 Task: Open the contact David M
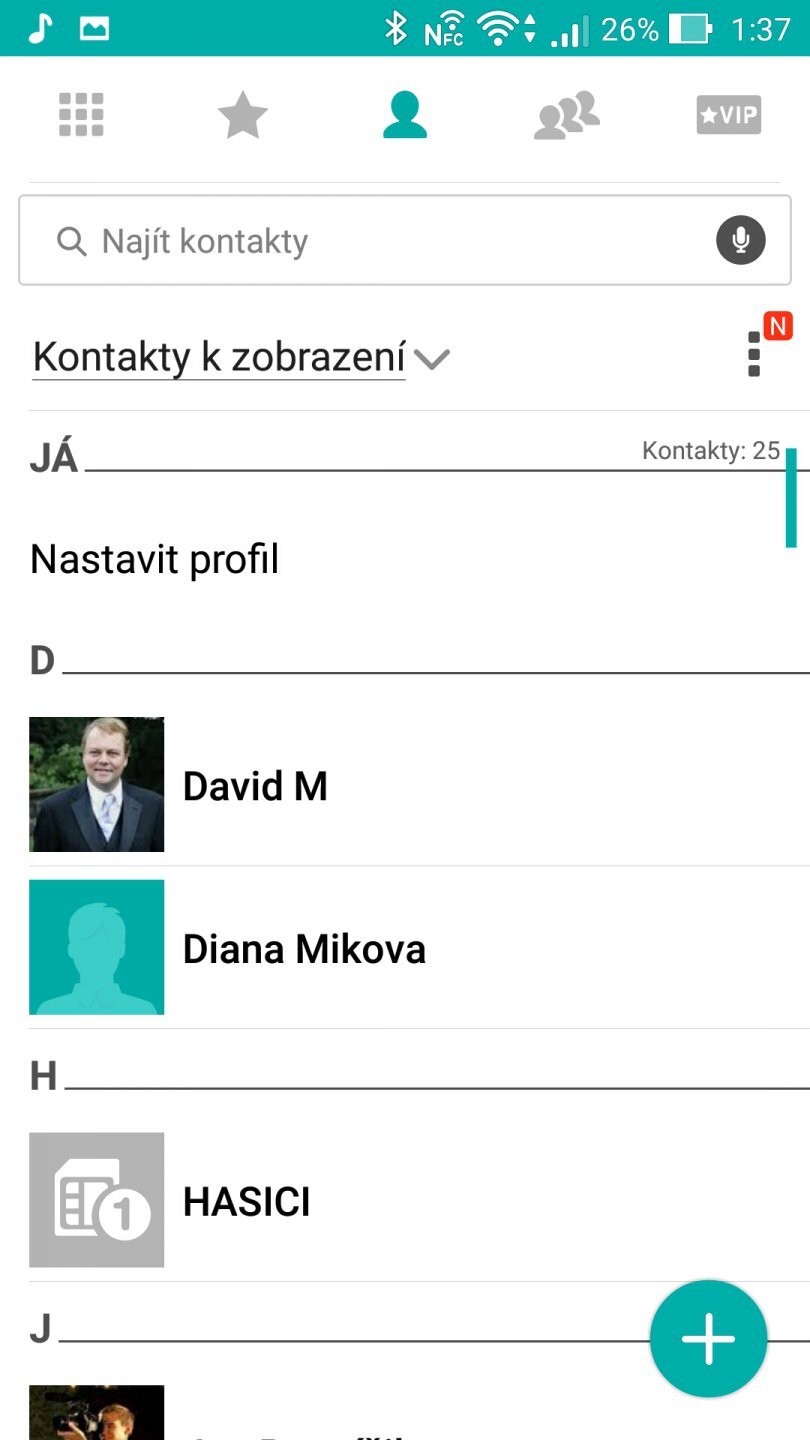click(x=255, y=786)
